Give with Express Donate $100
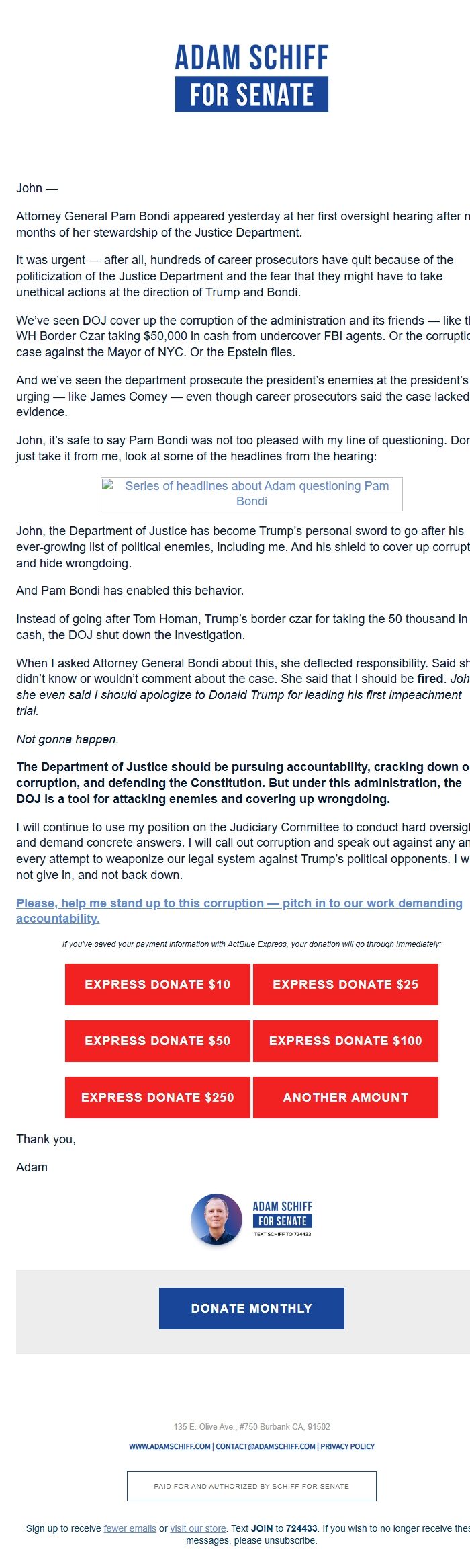Screen dimensions: 470x1568 coord(346,1041)
